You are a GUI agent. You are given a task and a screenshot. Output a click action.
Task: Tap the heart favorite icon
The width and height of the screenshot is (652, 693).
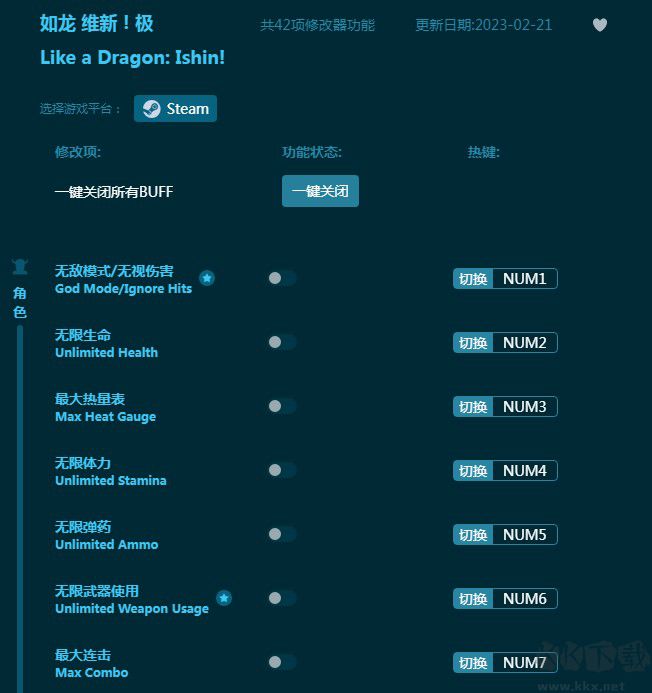coord(600,25)
